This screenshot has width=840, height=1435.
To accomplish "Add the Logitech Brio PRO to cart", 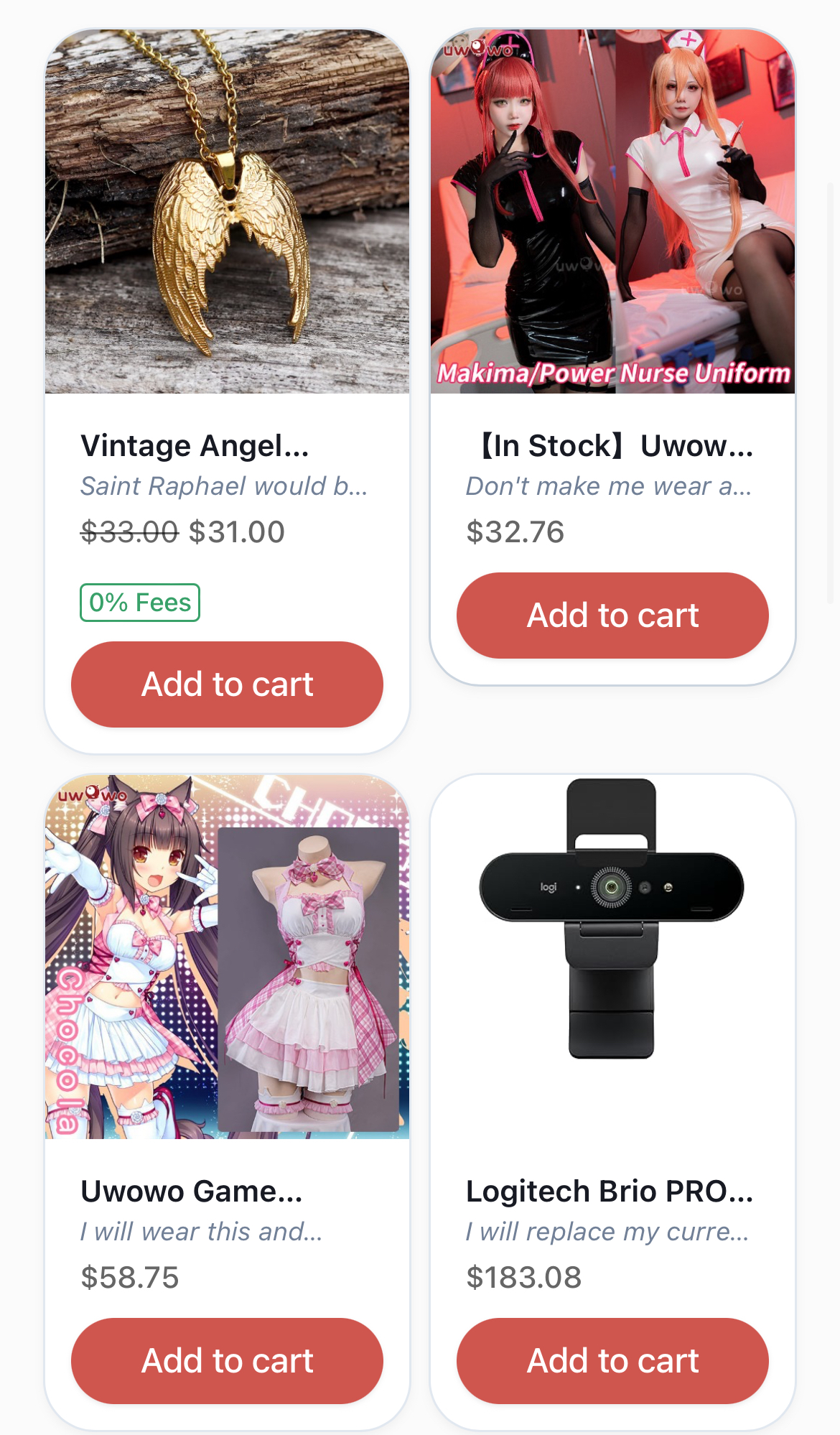I will click(612, 1360).
